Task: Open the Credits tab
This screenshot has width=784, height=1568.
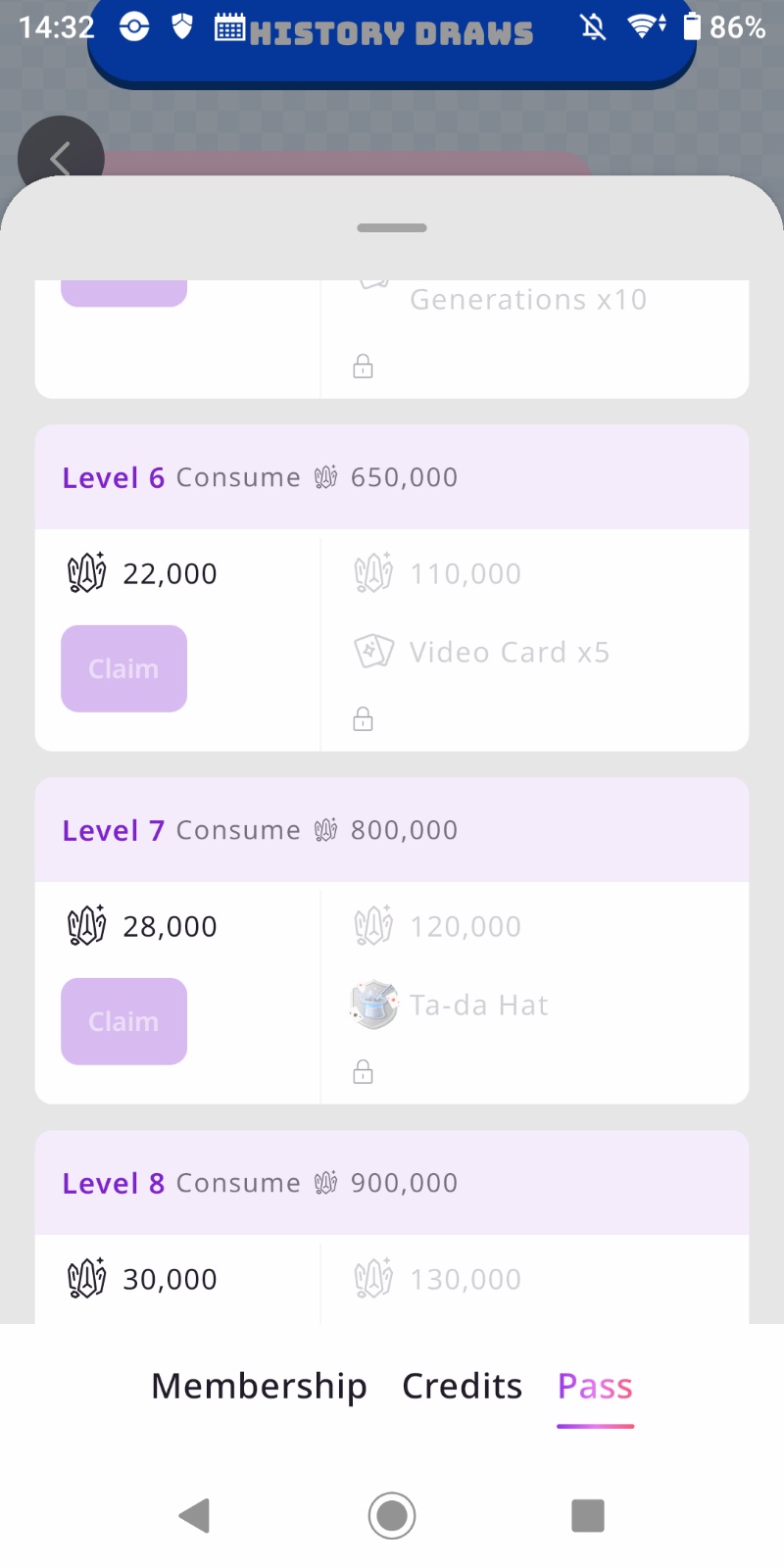Action: tap(462, 1386)
